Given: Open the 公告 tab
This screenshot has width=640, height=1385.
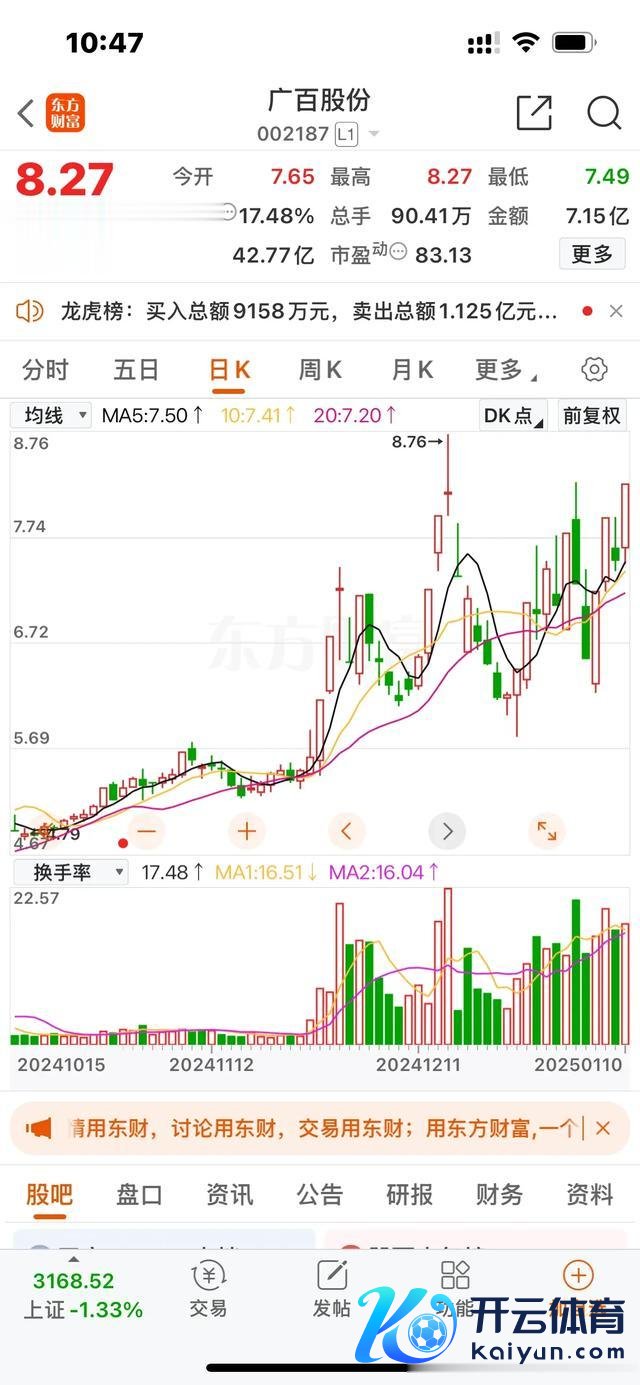Looking at the screenshot, I should coord(320,1194).
